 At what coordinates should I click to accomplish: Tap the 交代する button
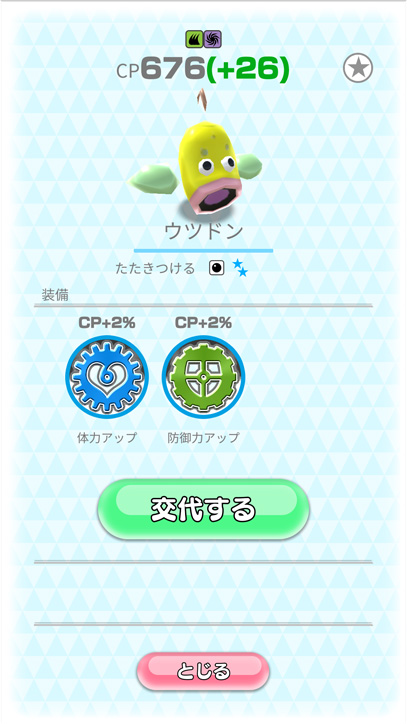click(203, 510)
